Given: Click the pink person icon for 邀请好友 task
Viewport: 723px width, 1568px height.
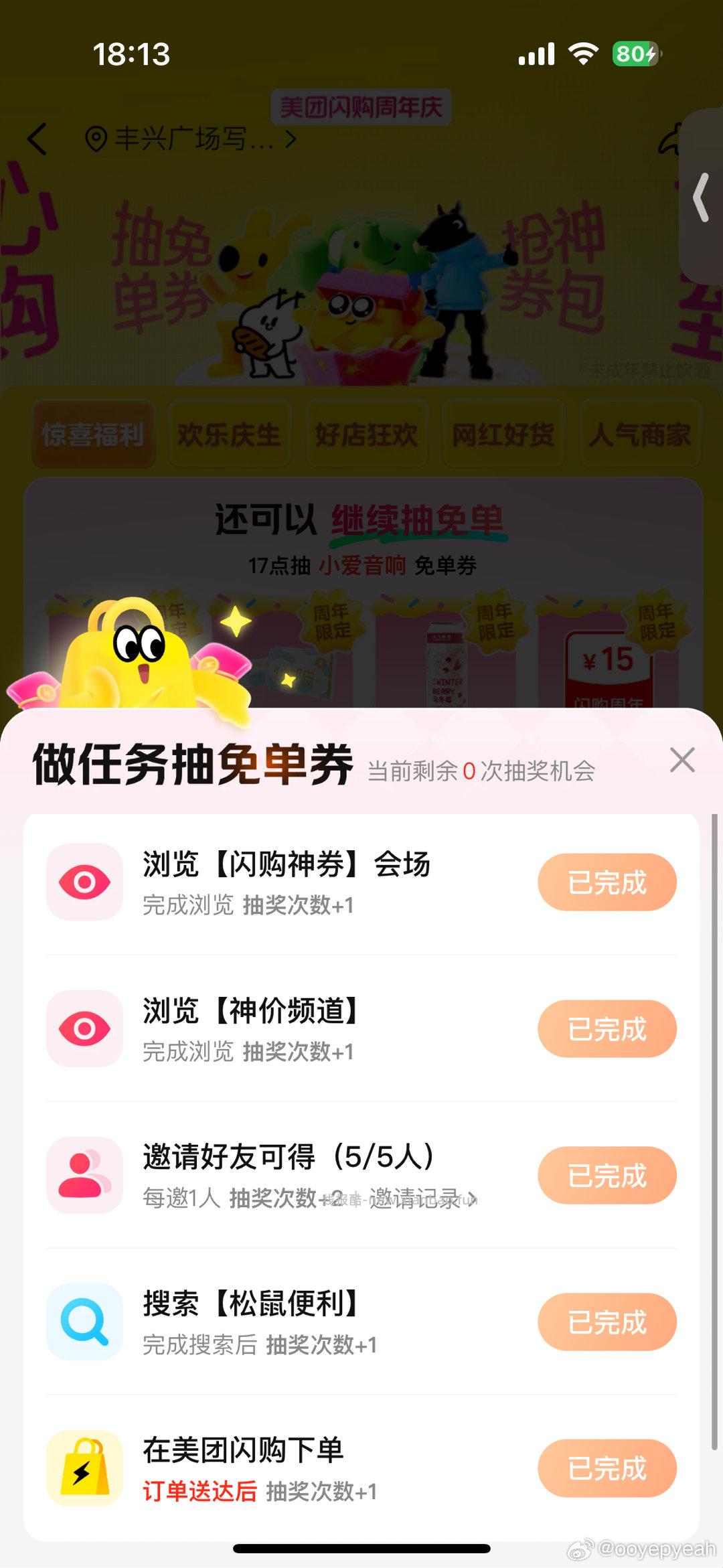Looking at the screenshot, I should coord(84,1176).
